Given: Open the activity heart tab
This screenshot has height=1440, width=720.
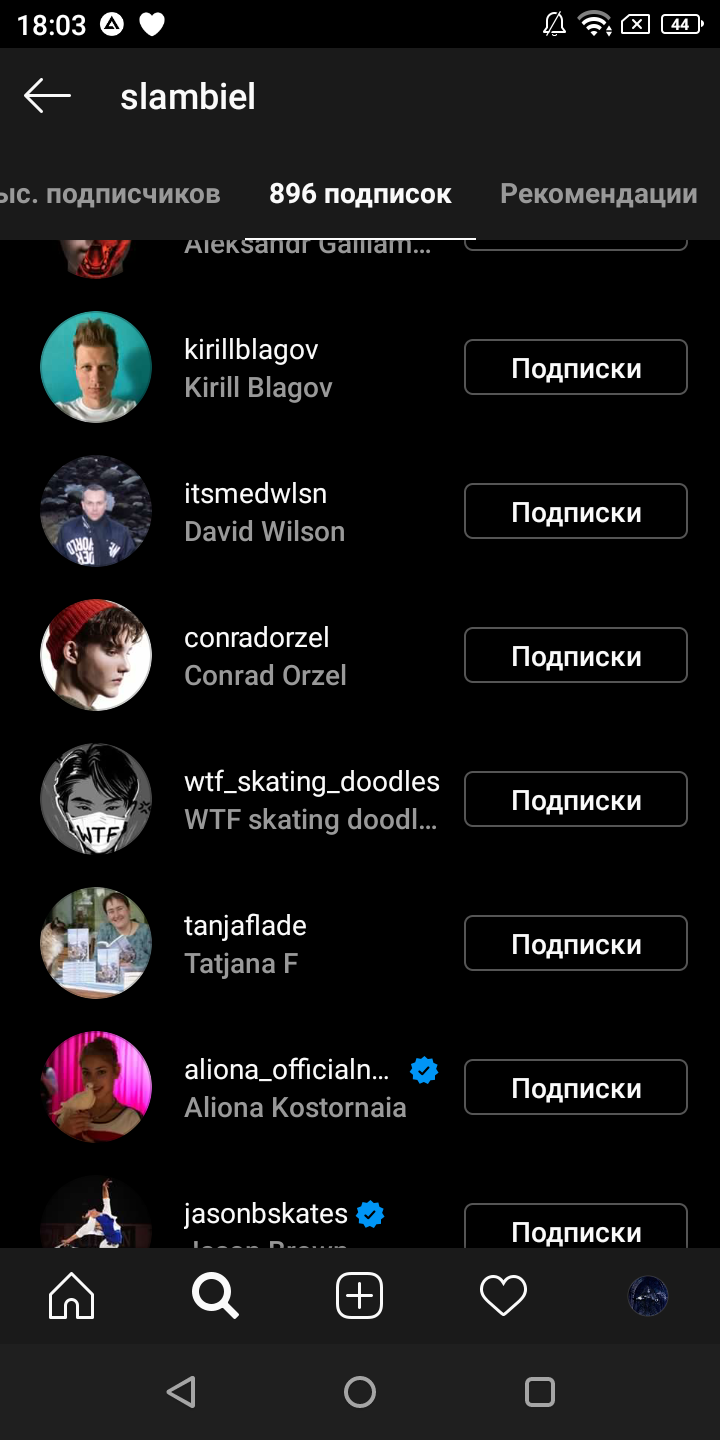Looking at the screenshot, I should point(503,1296).
